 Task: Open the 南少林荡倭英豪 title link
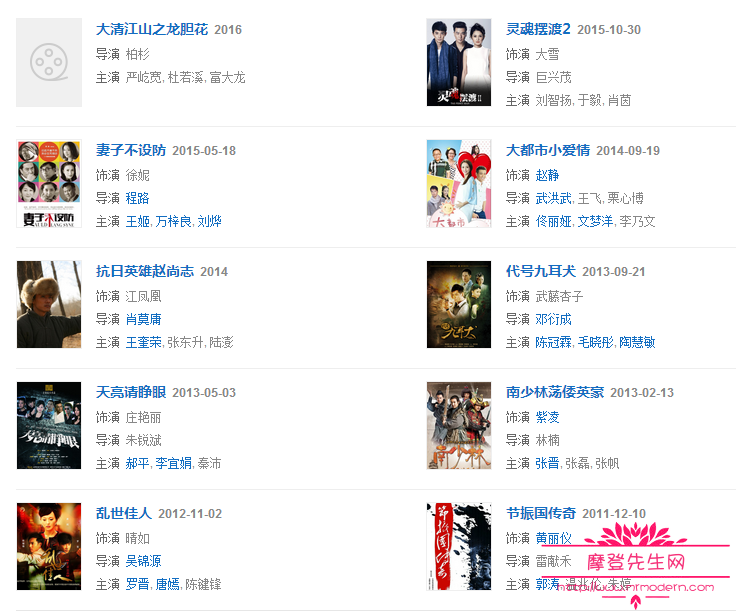point(554,393)
